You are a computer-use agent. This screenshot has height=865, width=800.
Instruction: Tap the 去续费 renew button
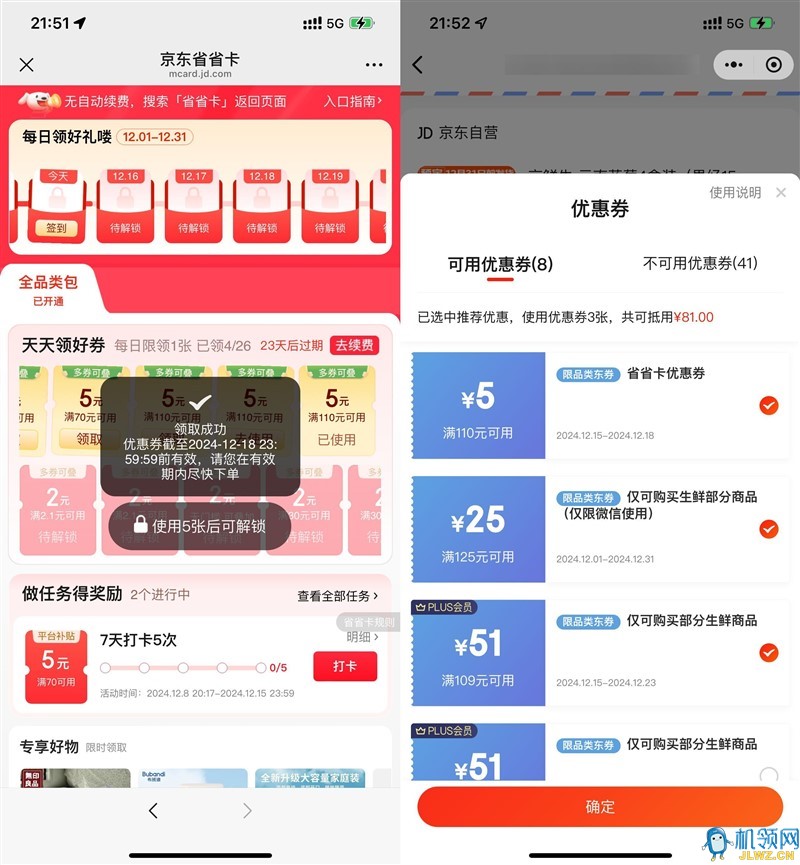click(354, 345)
